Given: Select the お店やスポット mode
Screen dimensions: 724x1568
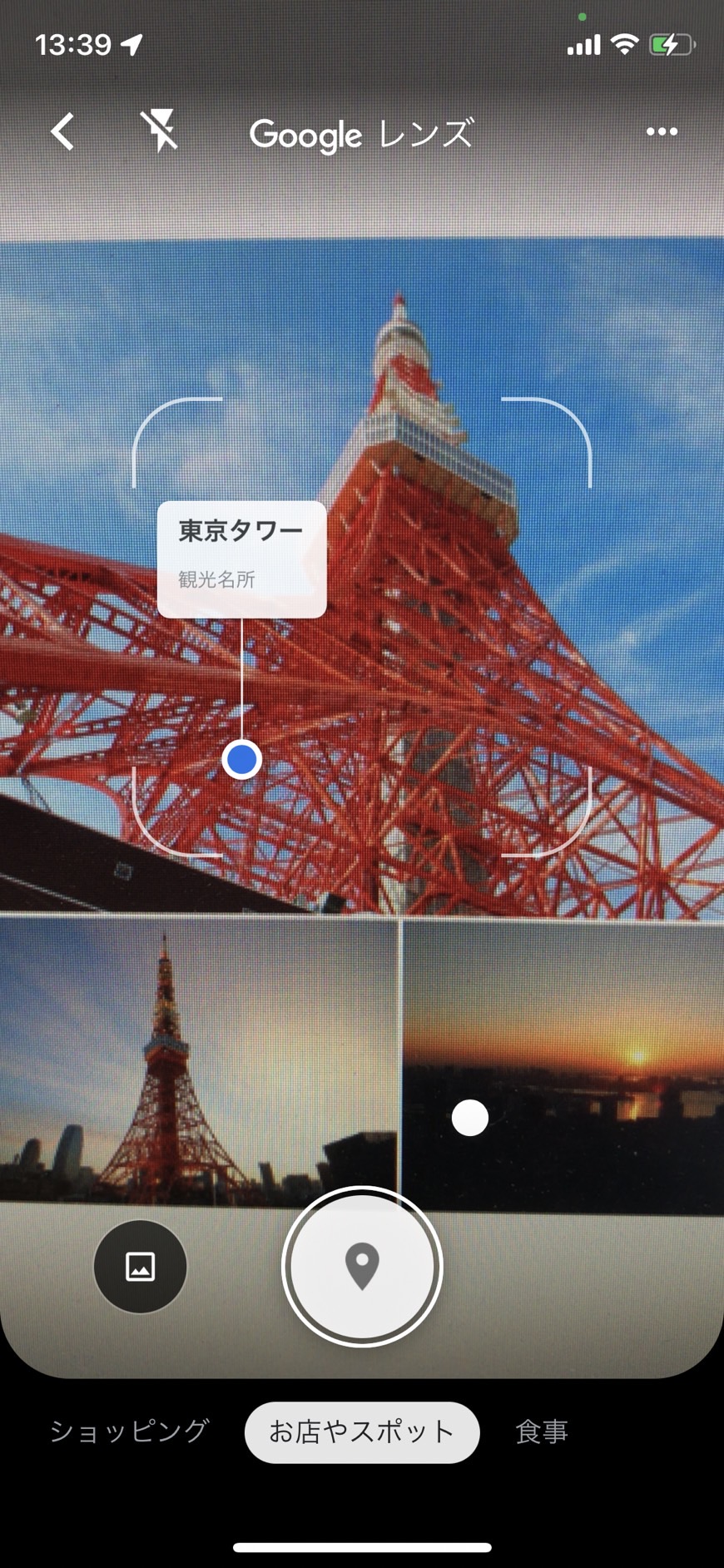Looking at the screenshot, I should point(362,1432).
